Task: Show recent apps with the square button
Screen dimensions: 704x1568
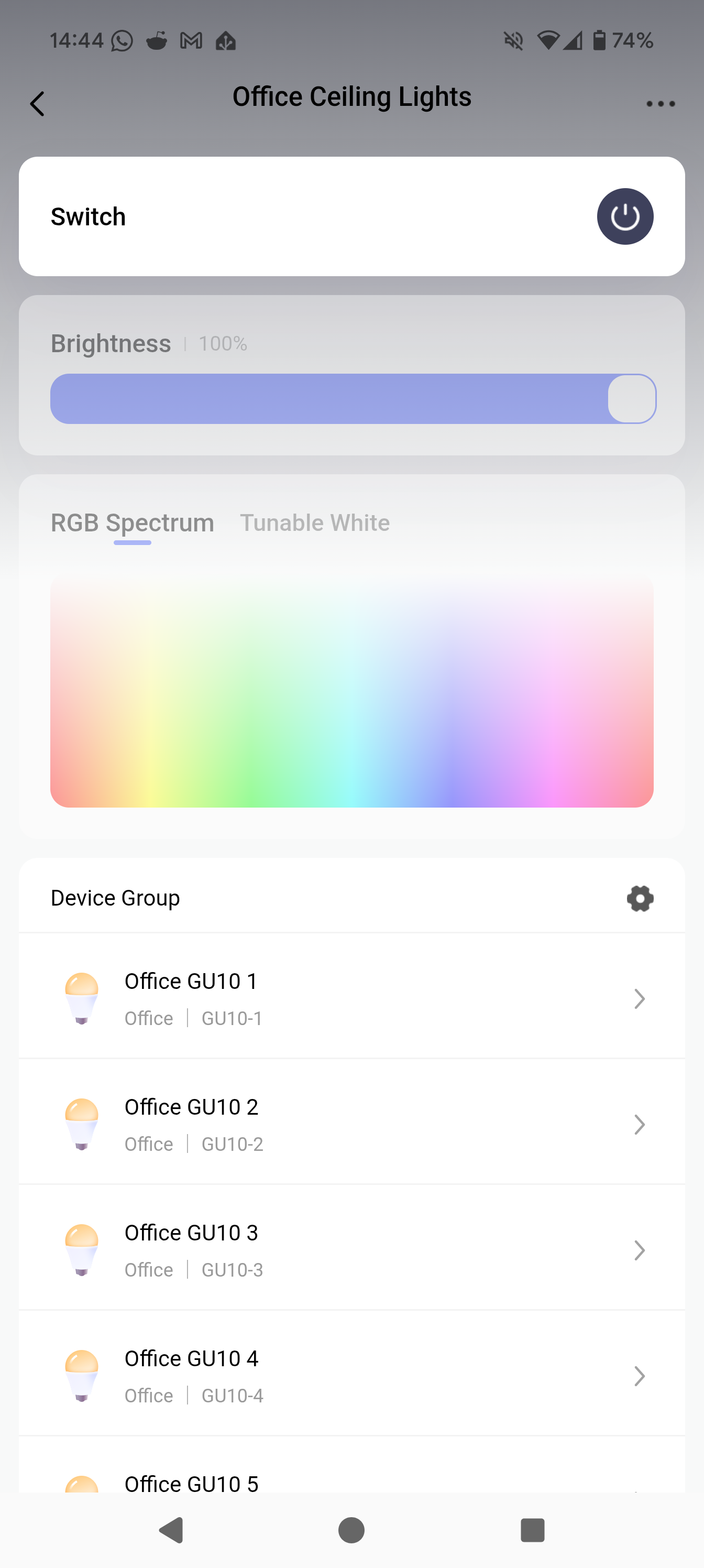Action: pos(532,1530)
